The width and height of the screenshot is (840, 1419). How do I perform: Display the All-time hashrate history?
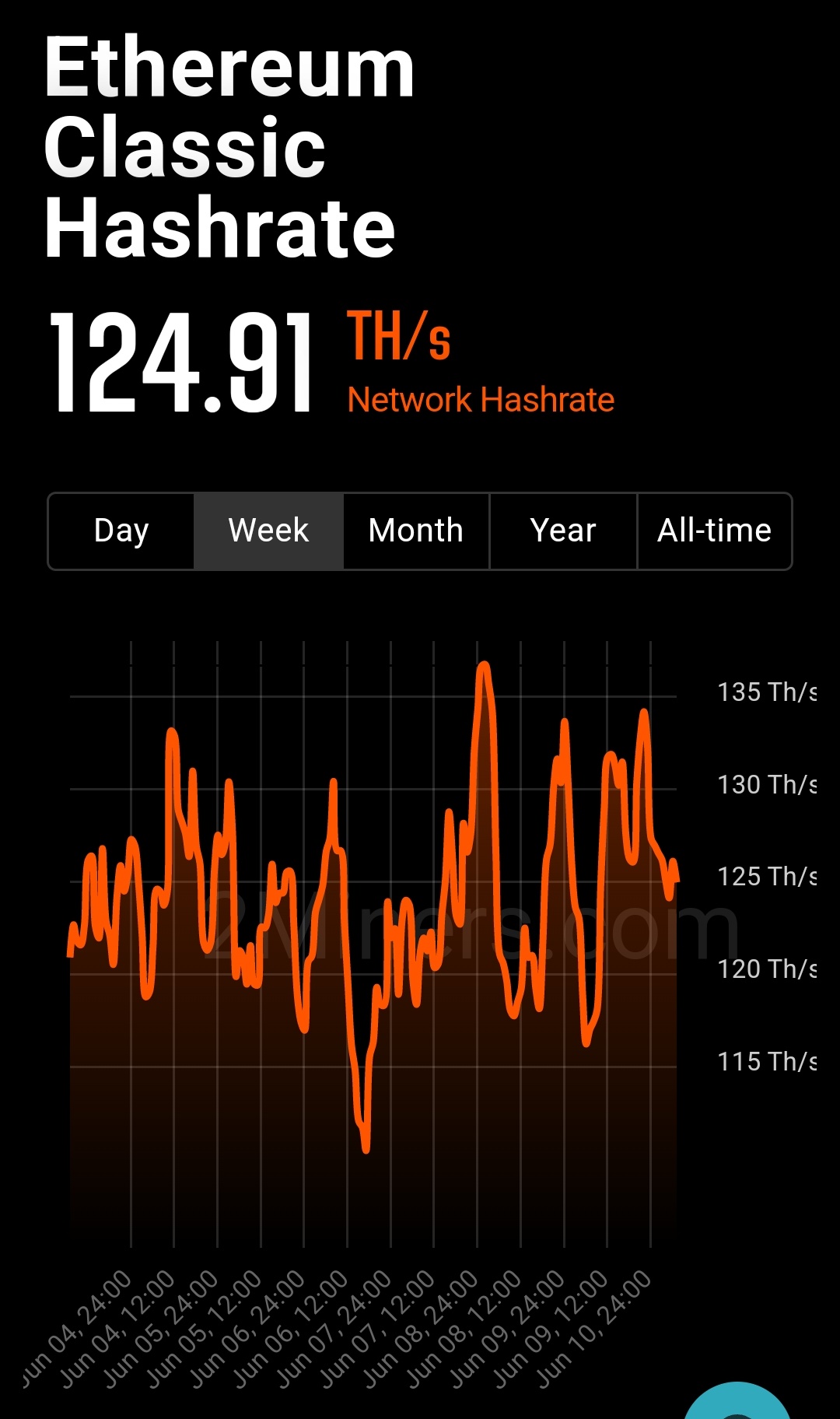coord(714,531)
